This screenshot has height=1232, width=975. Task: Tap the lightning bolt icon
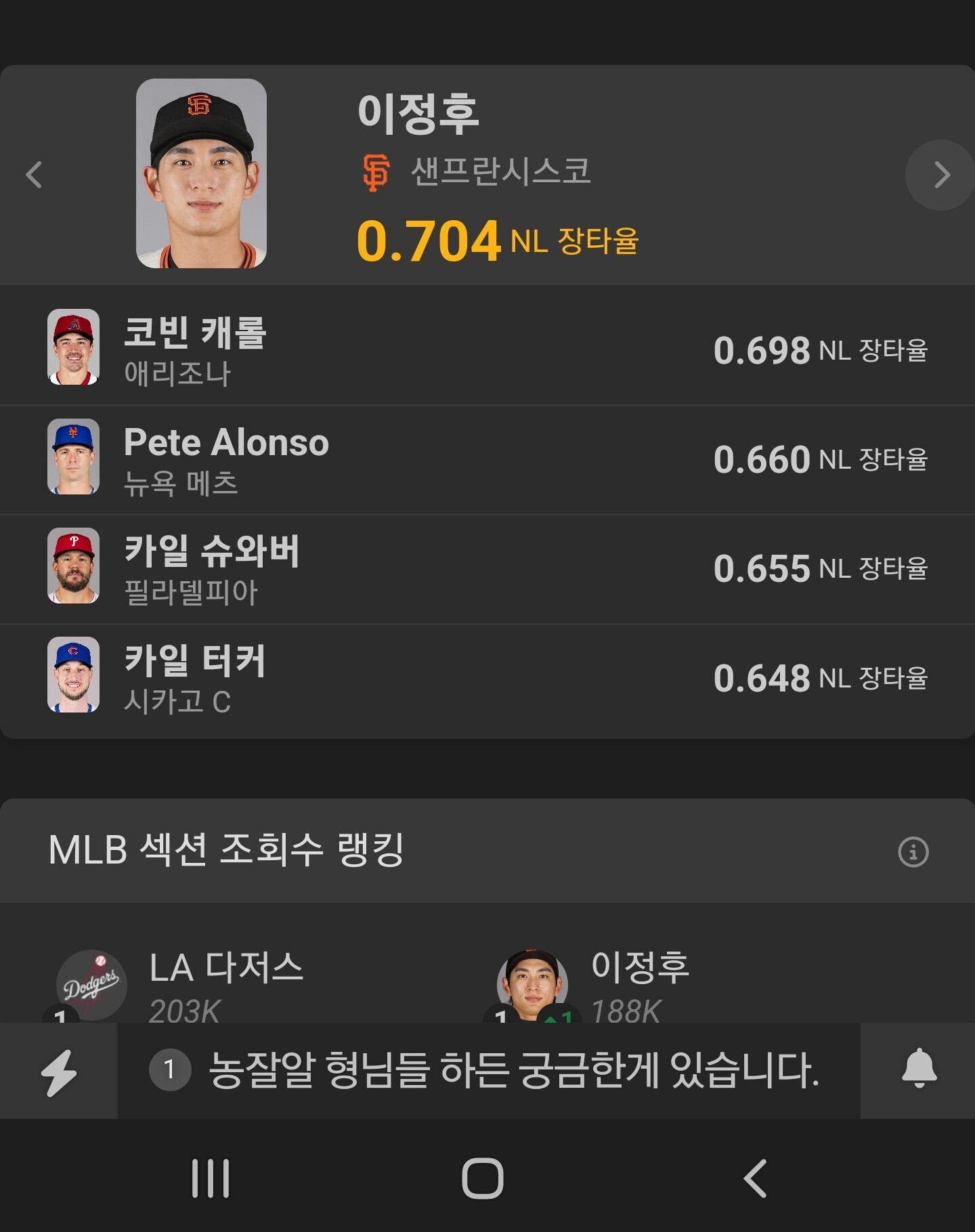(x=59, y=1071)
